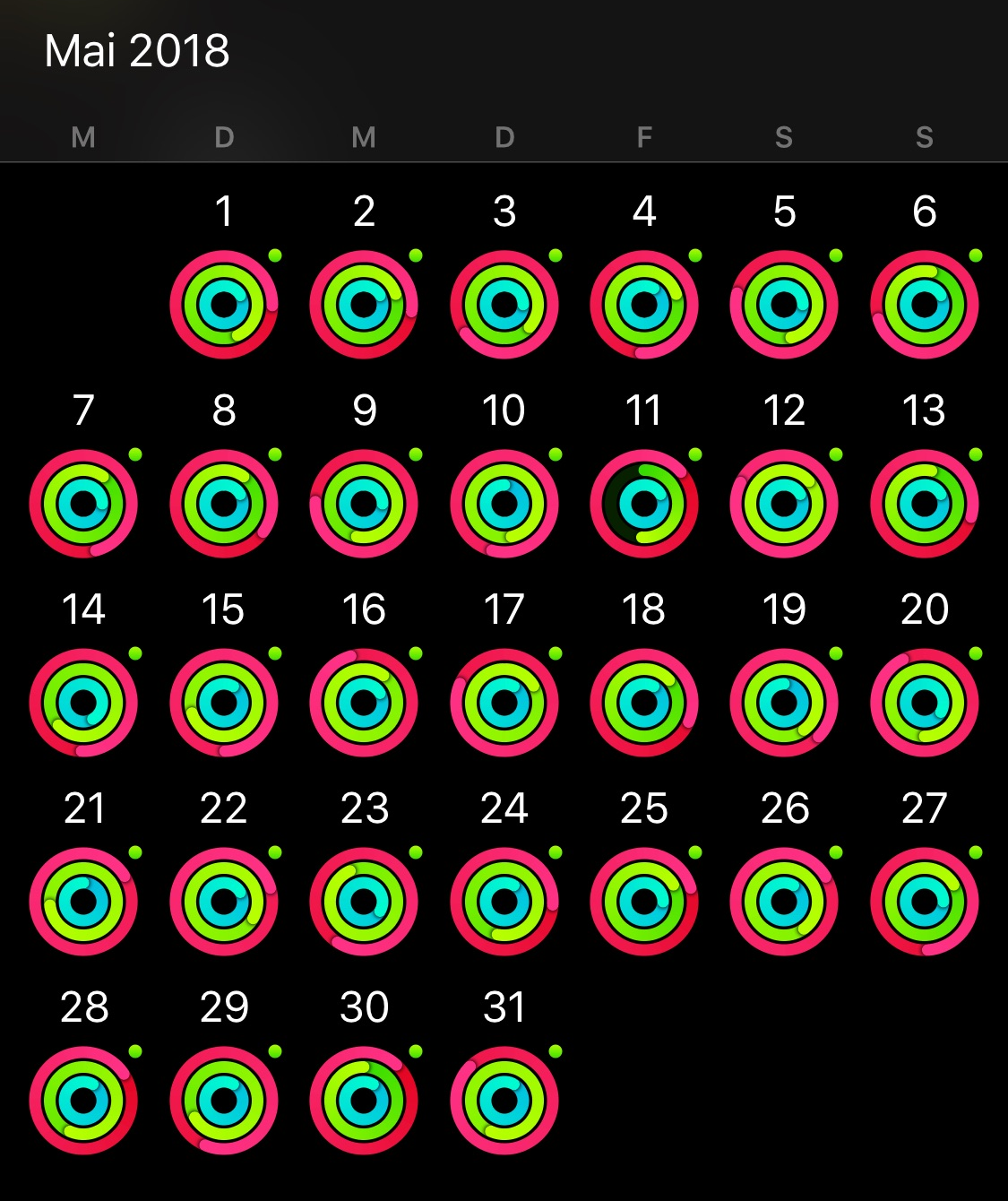Select activity rings for May 21

pos(83,902)
